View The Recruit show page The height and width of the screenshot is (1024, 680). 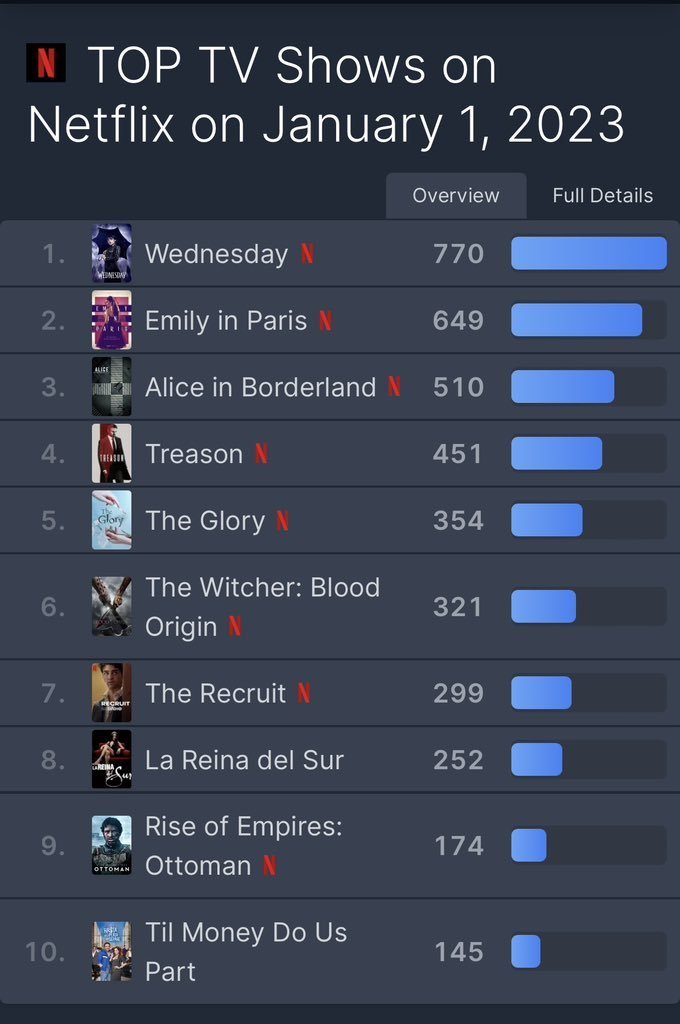tap(215, 693)
